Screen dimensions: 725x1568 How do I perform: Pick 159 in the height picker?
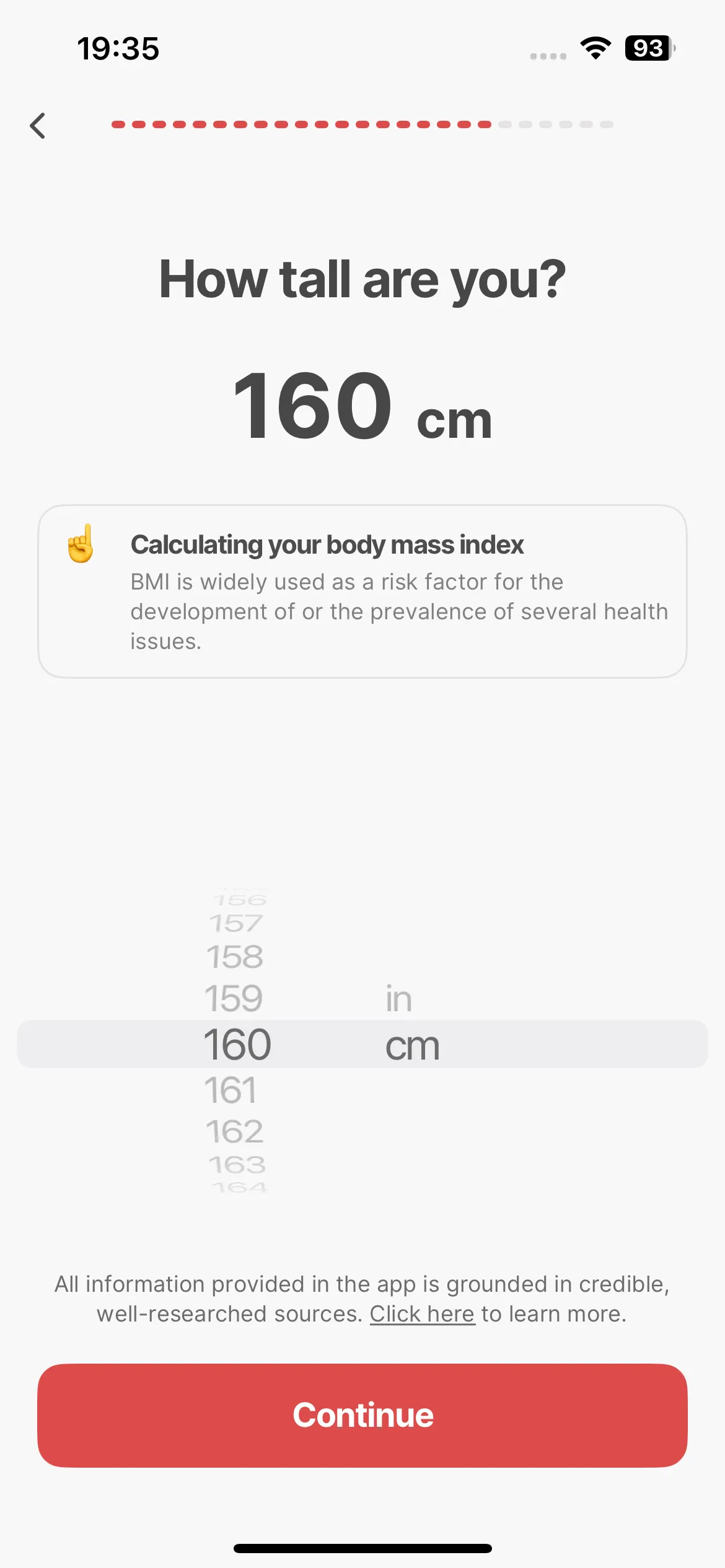234,998
